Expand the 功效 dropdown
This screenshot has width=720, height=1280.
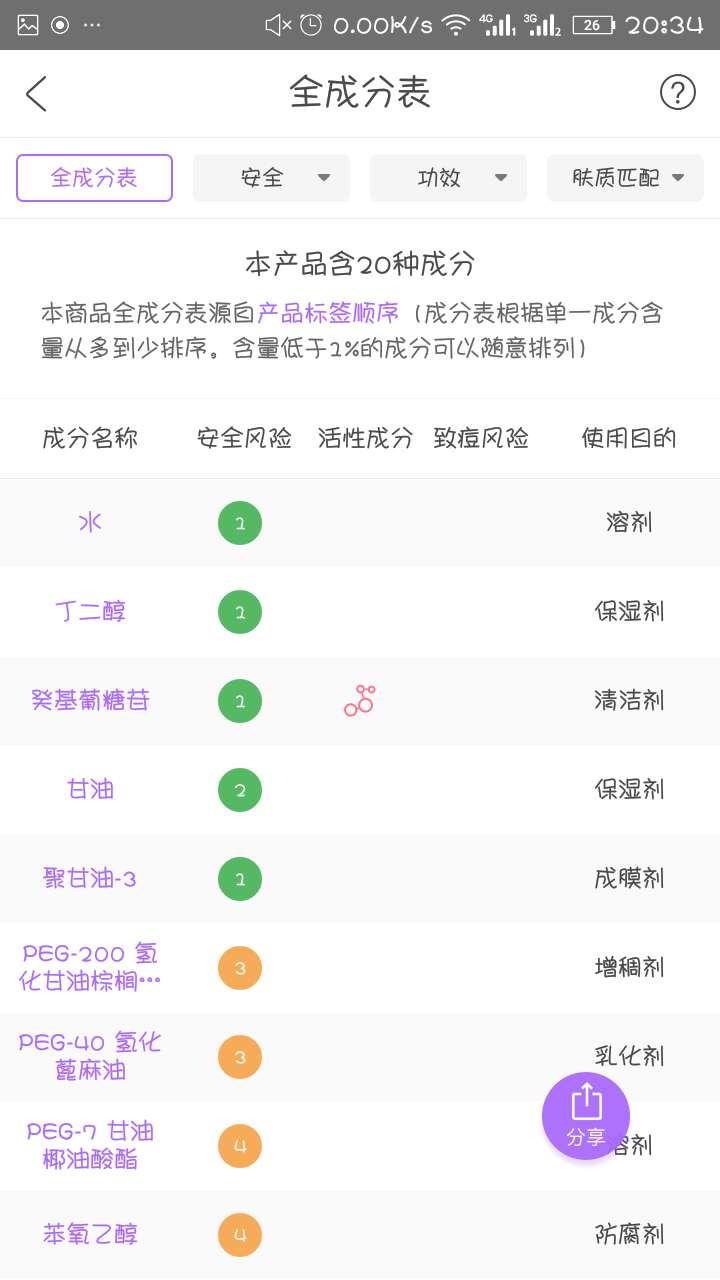(x=448, y=178)
